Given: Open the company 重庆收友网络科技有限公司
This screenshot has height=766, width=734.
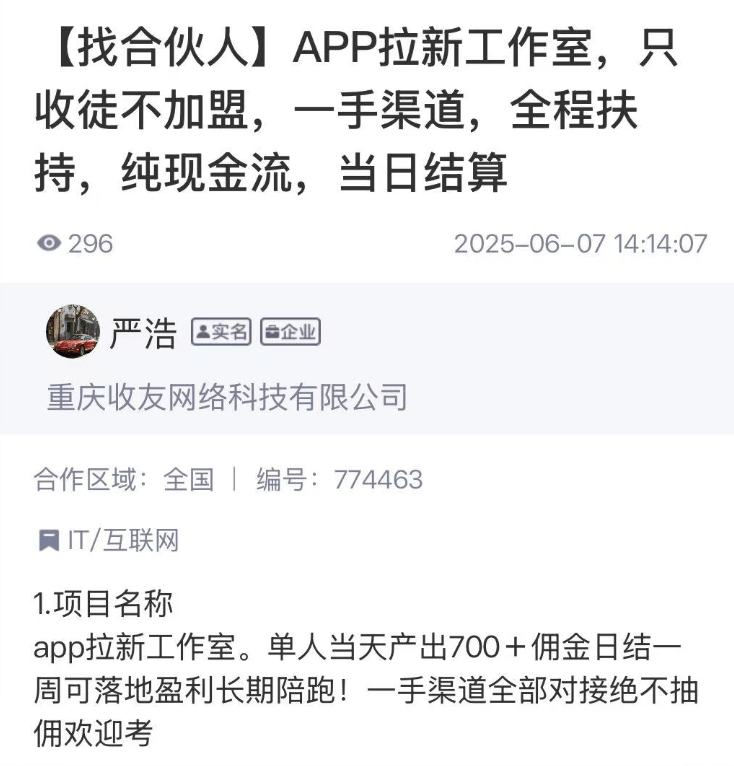Looking at the screenshot, I should click(x=227, y=397).
